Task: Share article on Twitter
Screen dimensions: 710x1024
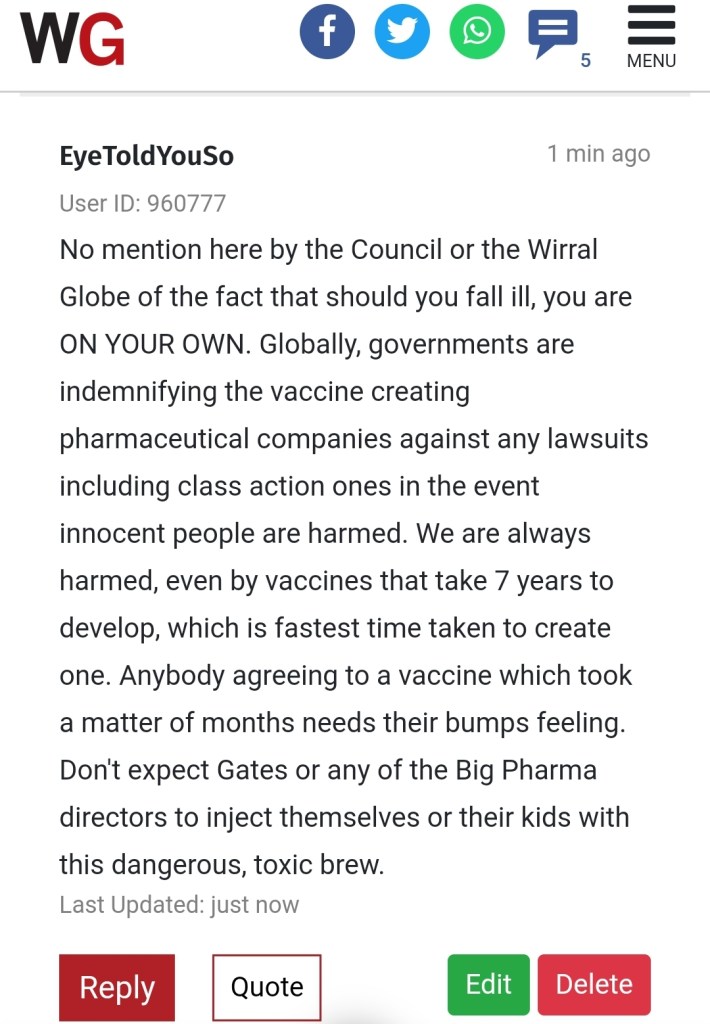Action: click(x=402, y=32)
